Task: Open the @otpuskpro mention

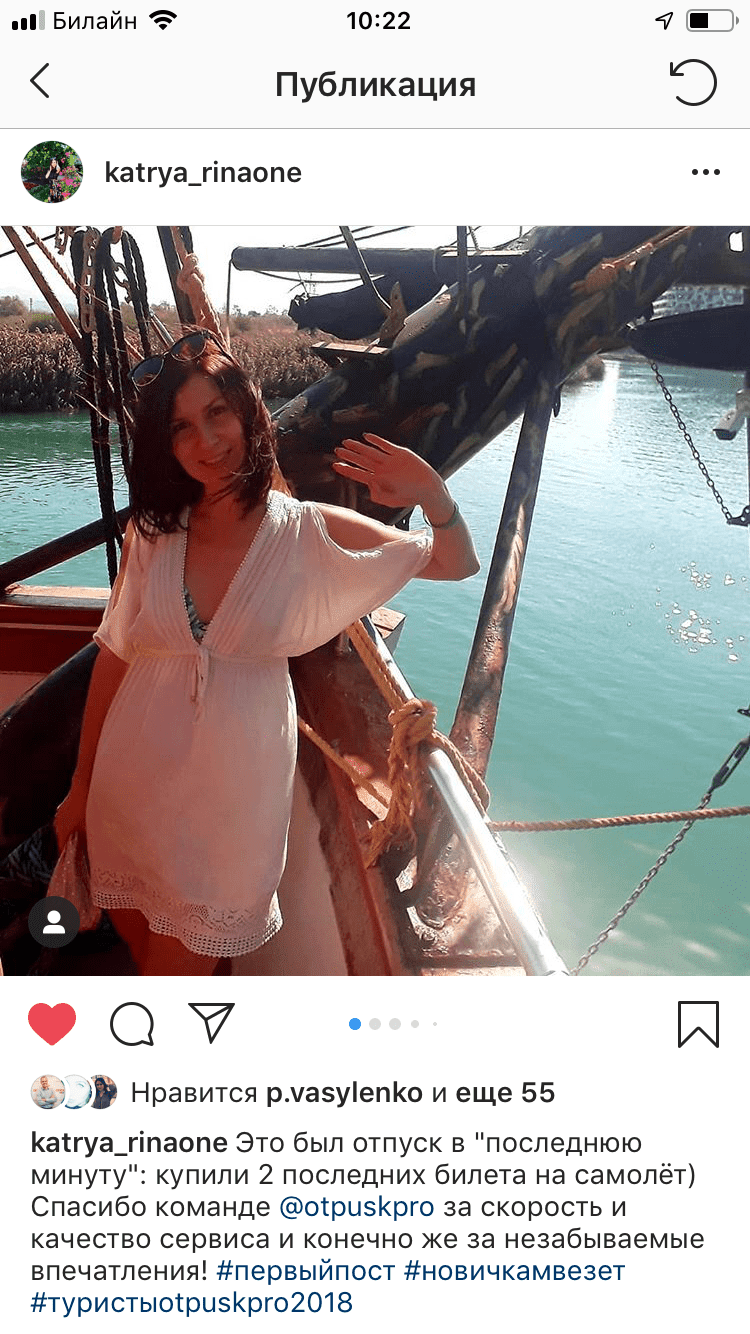Action: tap(356, 1207)
